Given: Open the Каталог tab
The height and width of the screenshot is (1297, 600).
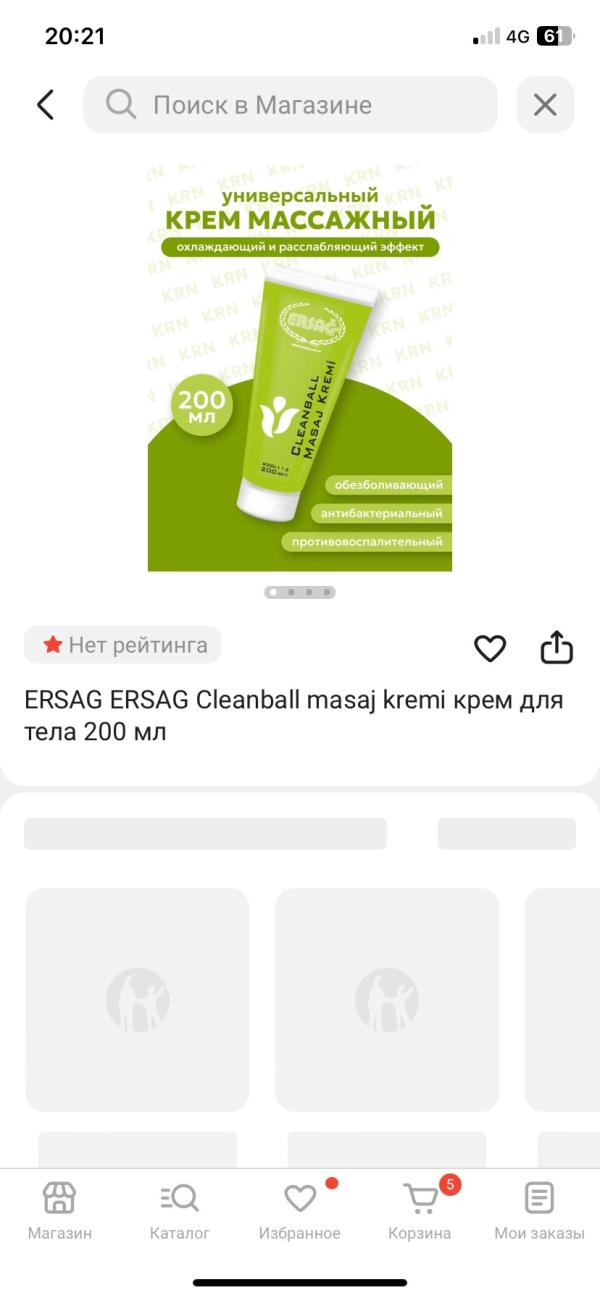Looking at the screenshot, I should click(180, 1210).
